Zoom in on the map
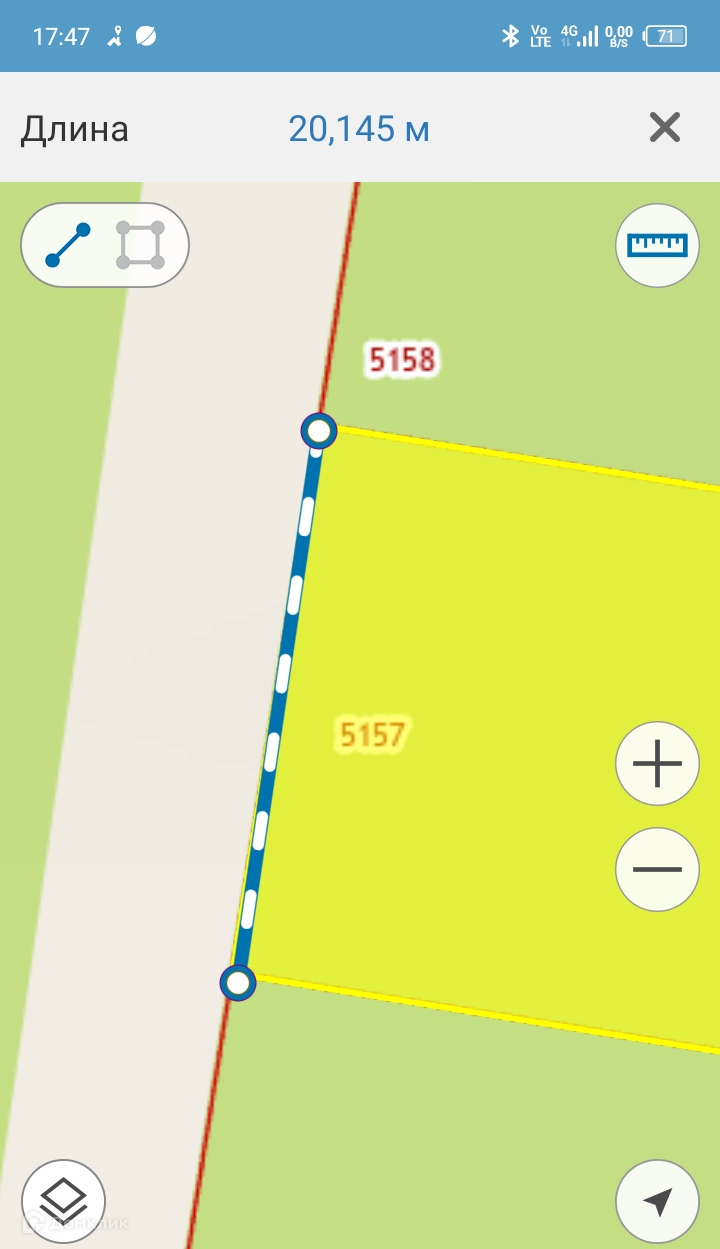This screenshot has width=720, height=1249. click(657, 764)
